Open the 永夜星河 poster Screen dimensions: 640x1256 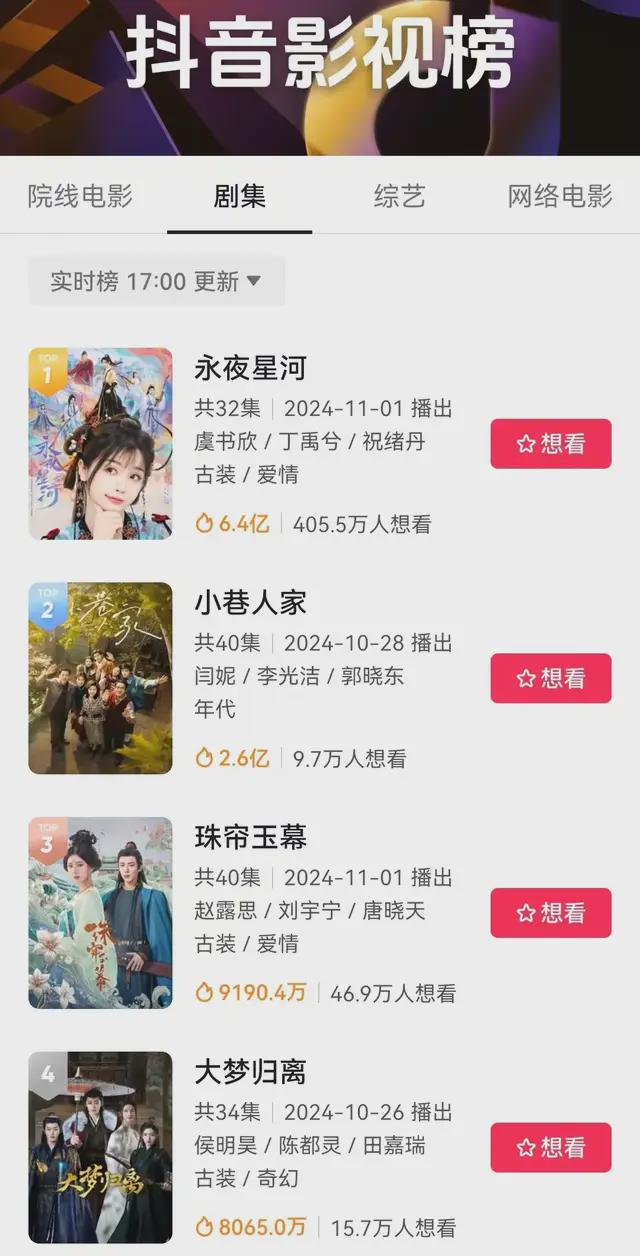coord(100,444)
